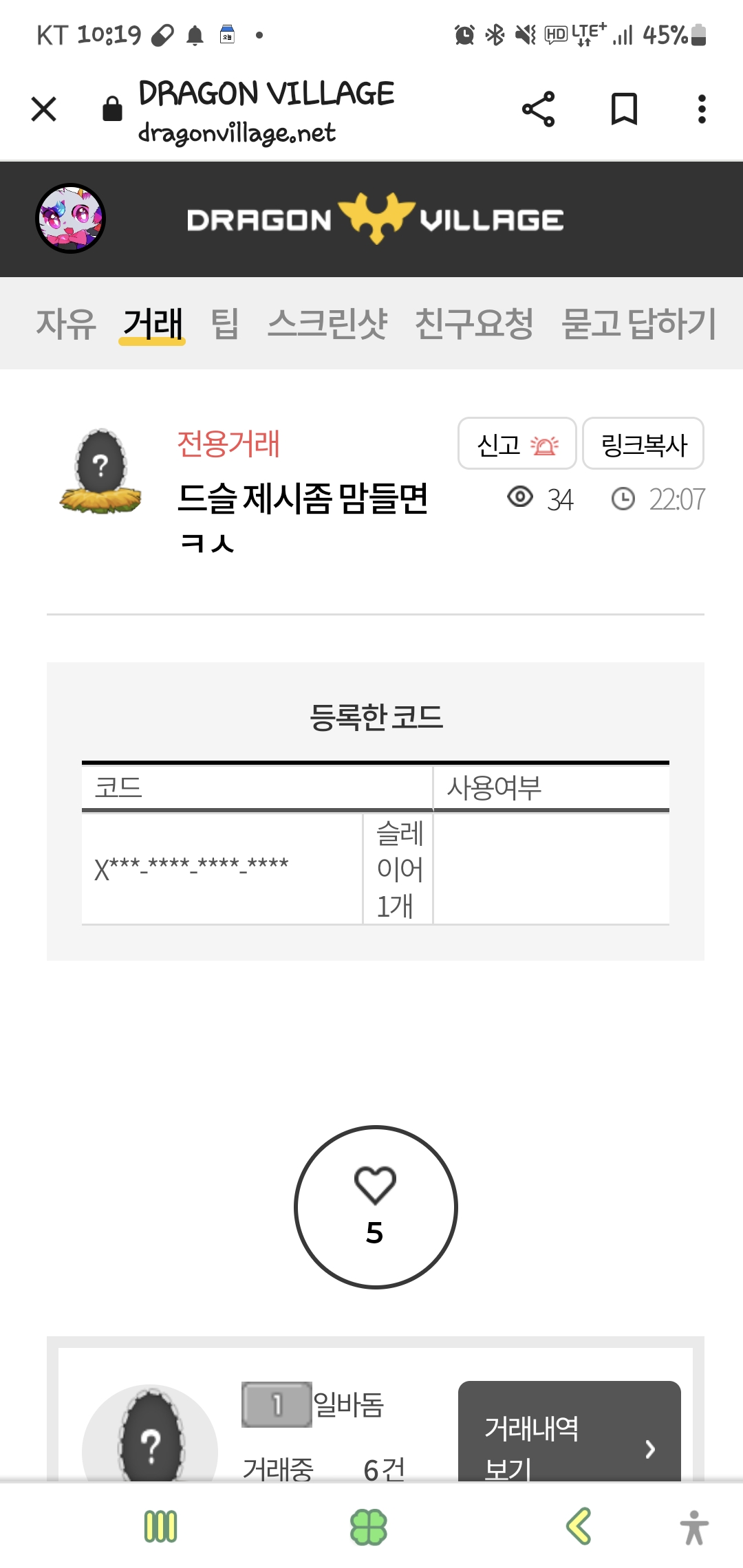Switch to the 친구요청 tab
This screenshot has width=743, height=1568.
coord(474,324)
